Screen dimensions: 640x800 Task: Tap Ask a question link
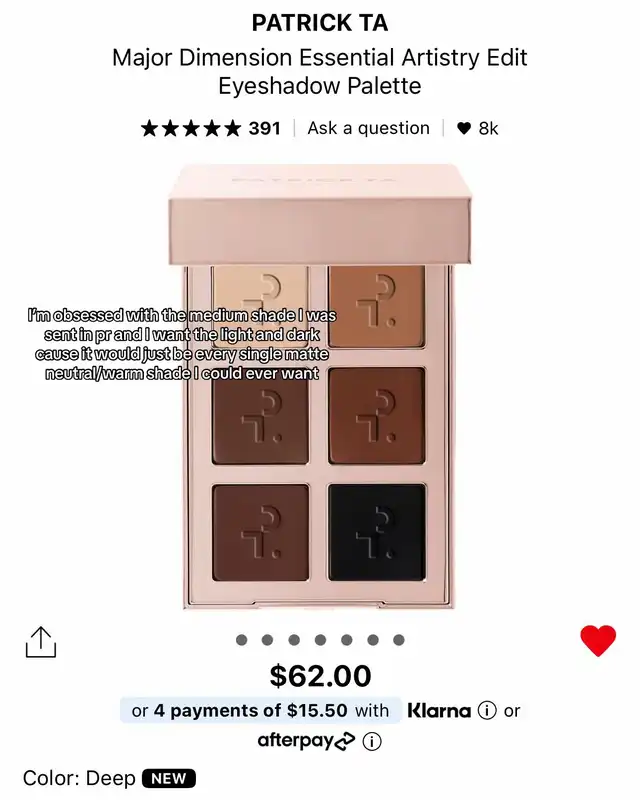click(368, 128)
